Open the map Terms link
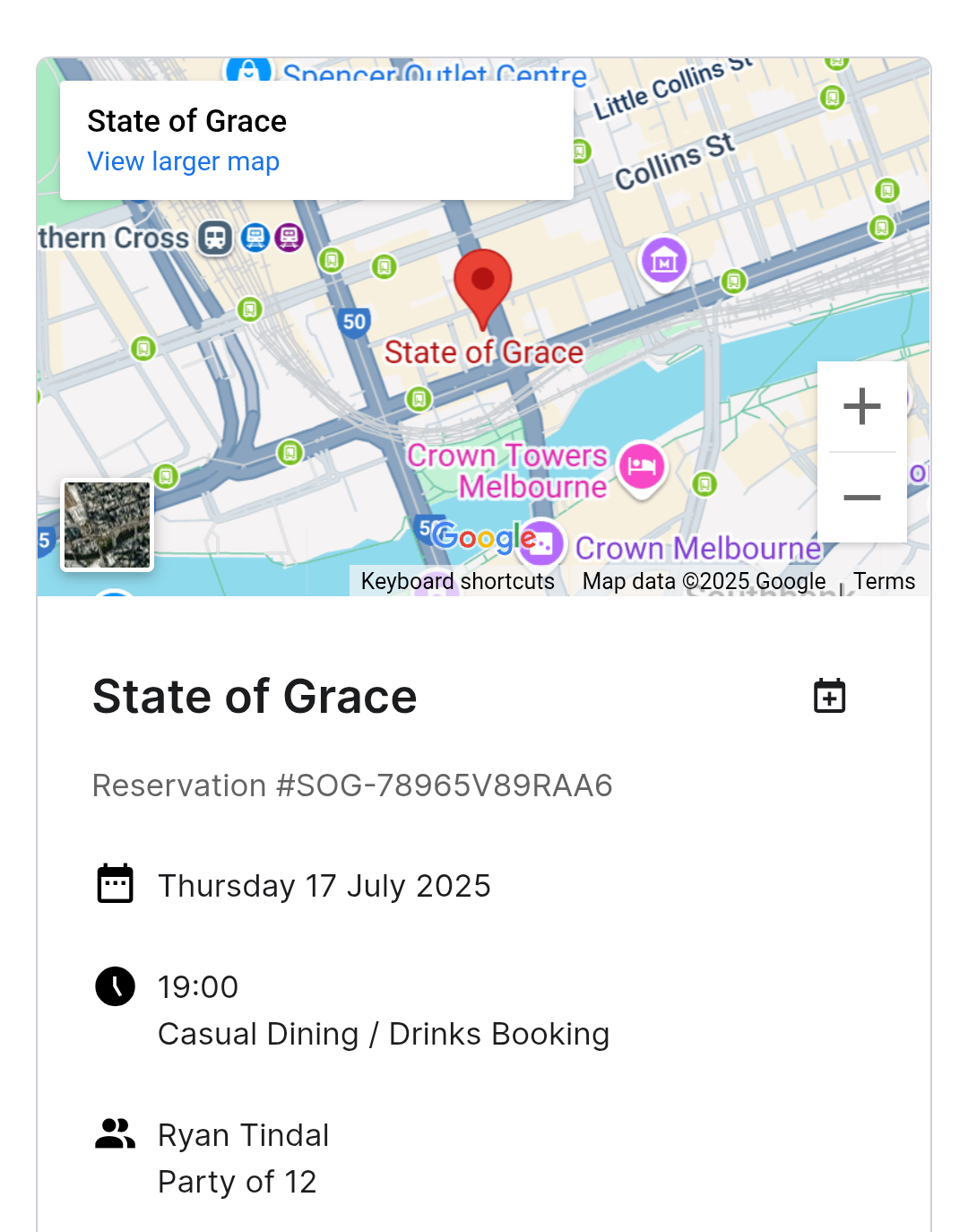Viewport: 968px width, 1232px height. pyautogui.click(x=883, y=581)
